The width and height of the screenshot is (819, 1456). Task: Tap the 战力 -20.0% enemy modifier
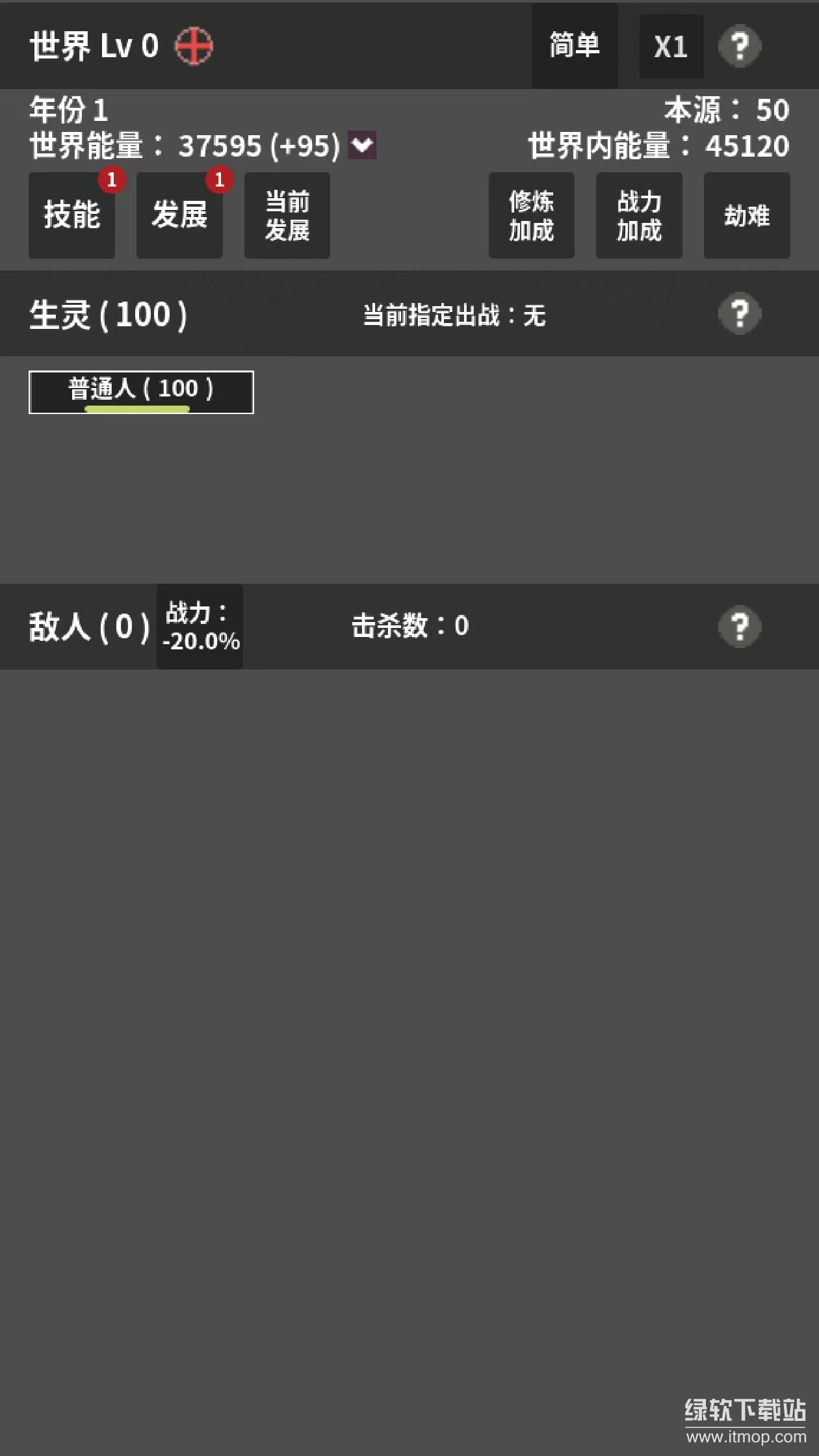tap(200, 627)
